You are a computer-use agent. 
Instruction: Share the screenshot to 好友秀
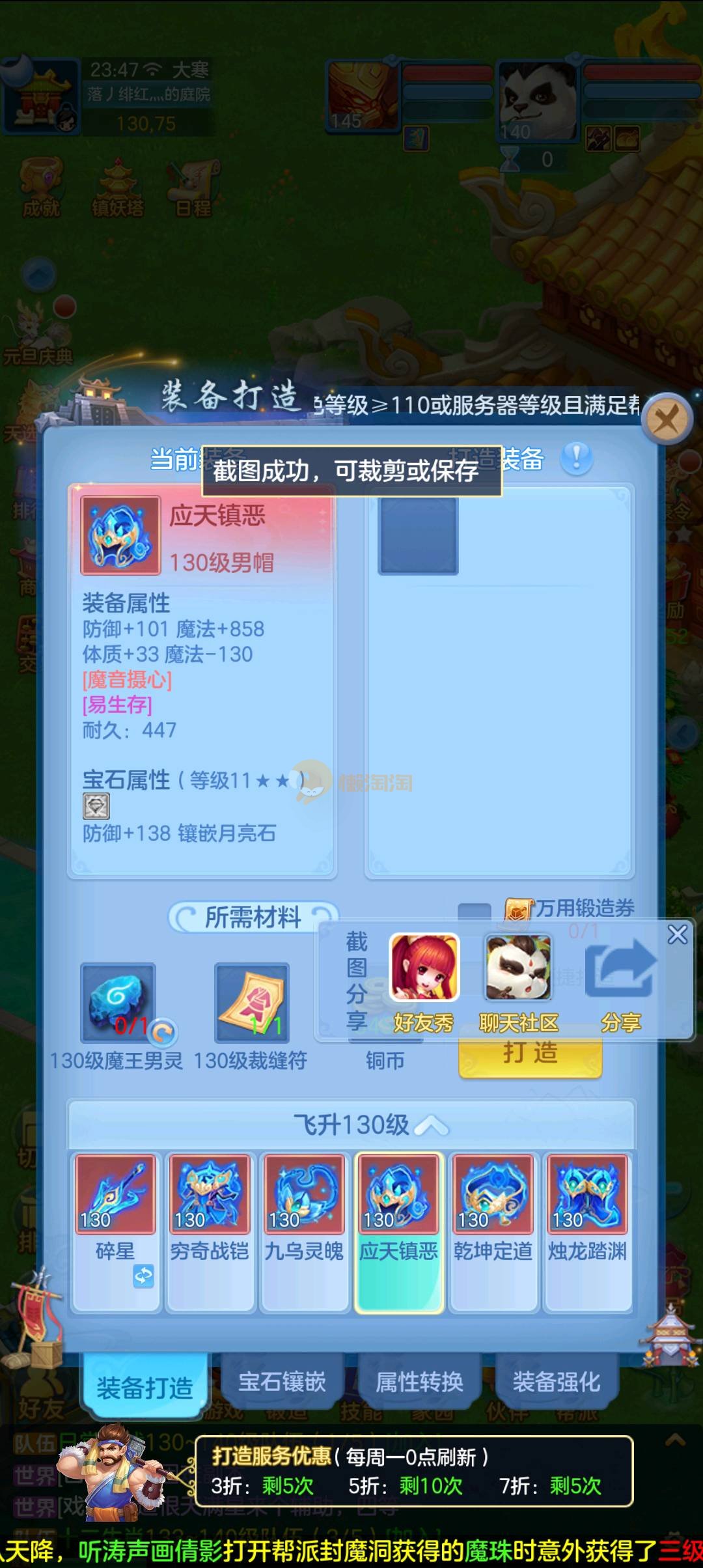pyautogui.click(x=424, y=968)
